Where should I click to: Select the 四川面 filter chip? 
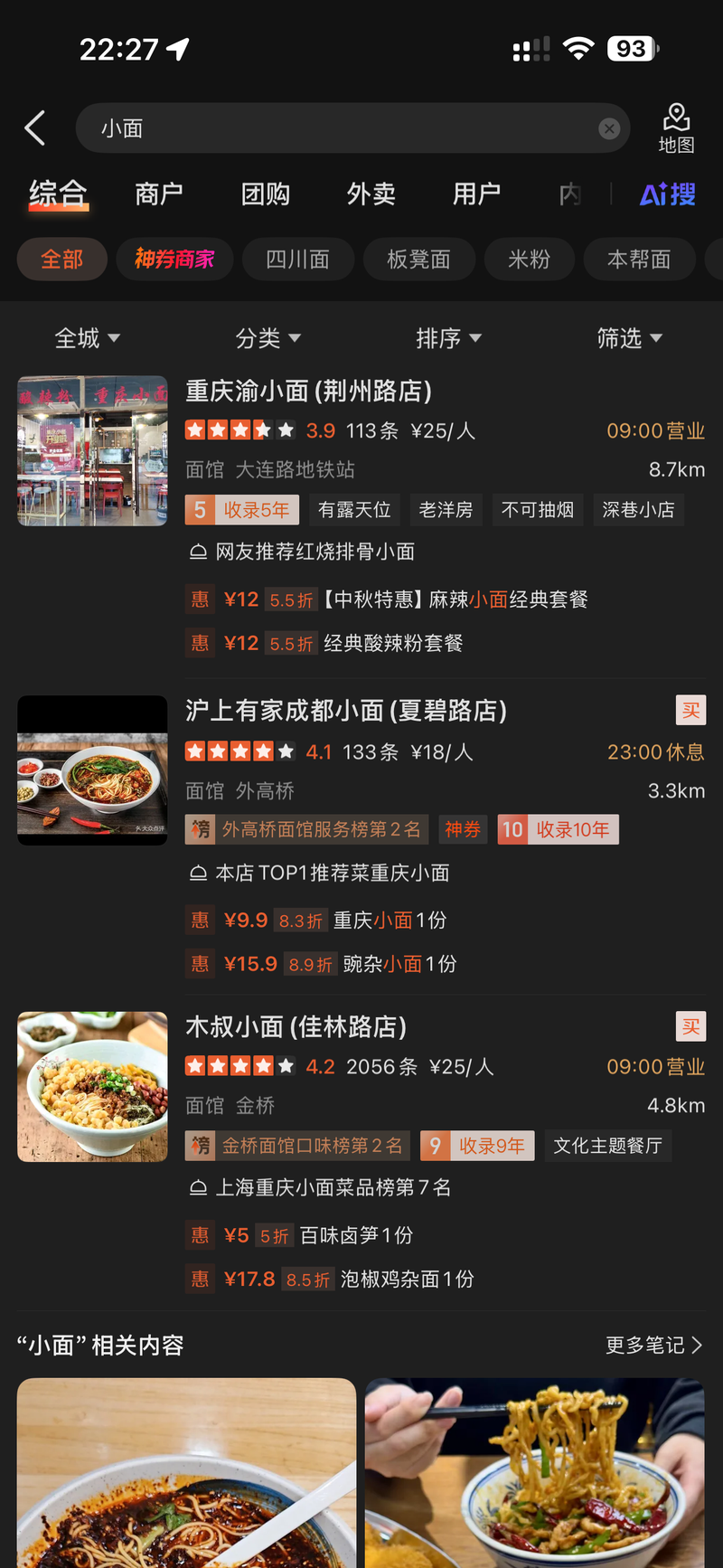[297, 260]
